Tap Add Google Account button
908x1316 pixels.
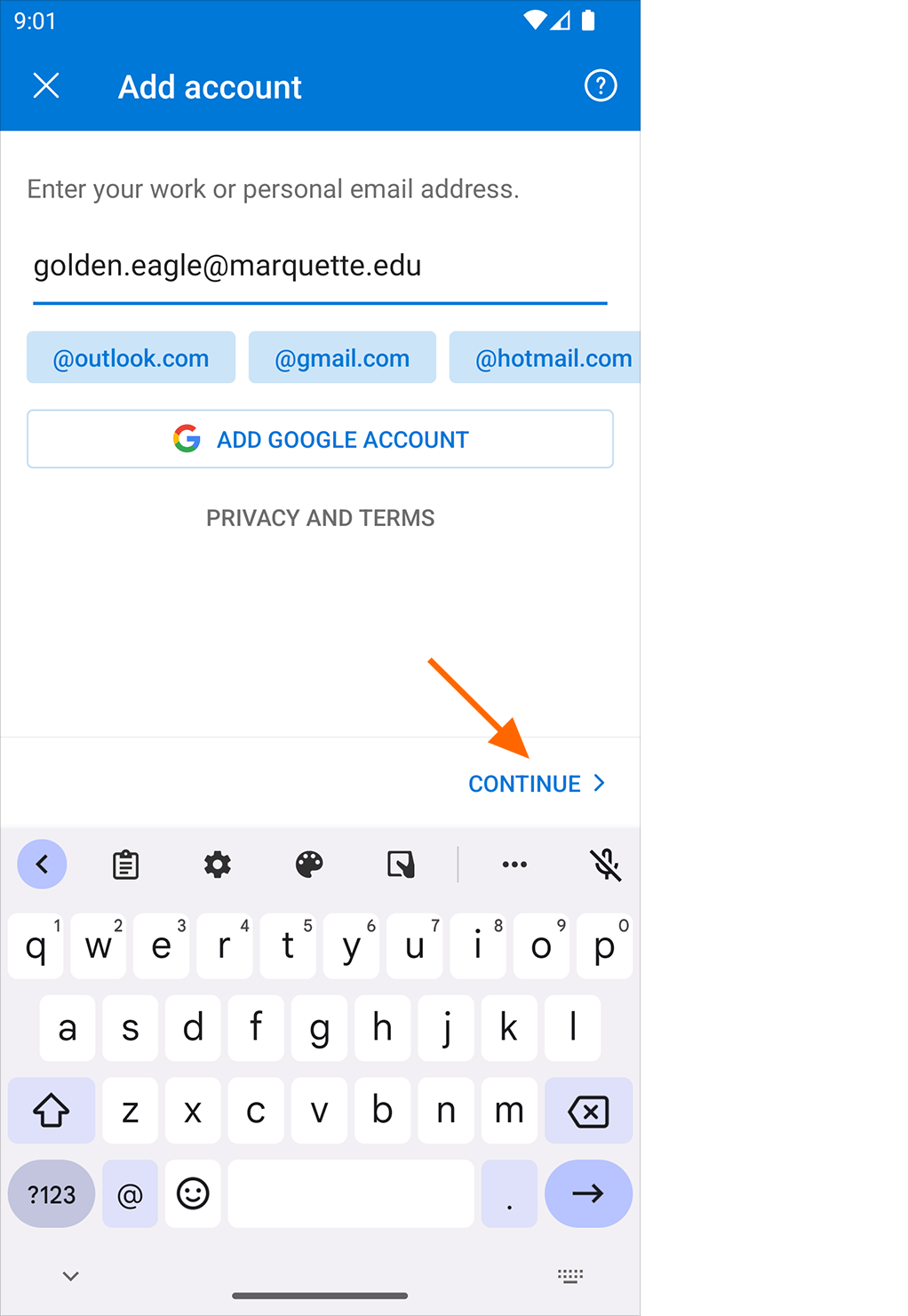(x=320, y=439)
